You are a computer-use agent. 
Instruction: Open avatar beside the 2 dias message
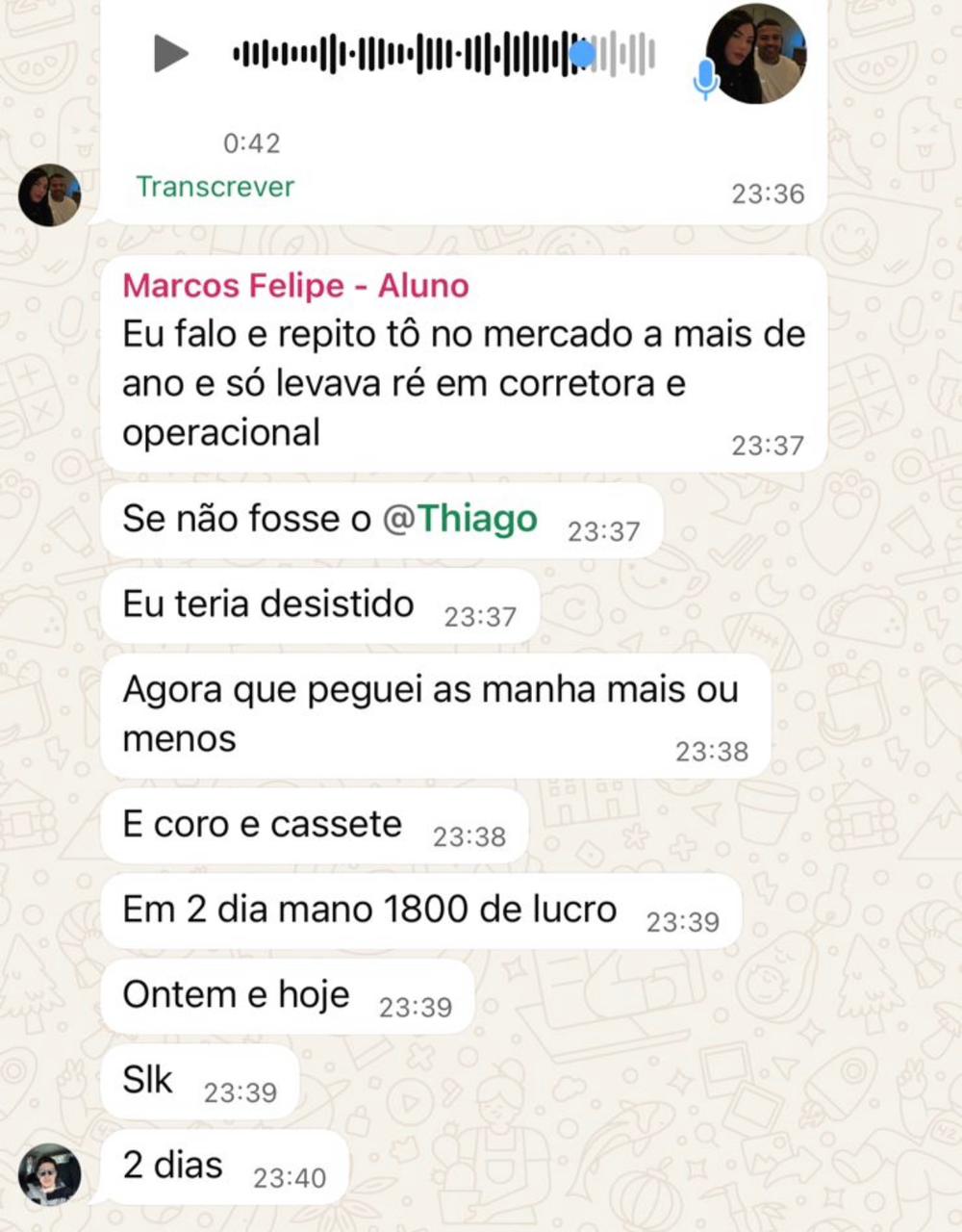coord(49,1174)
